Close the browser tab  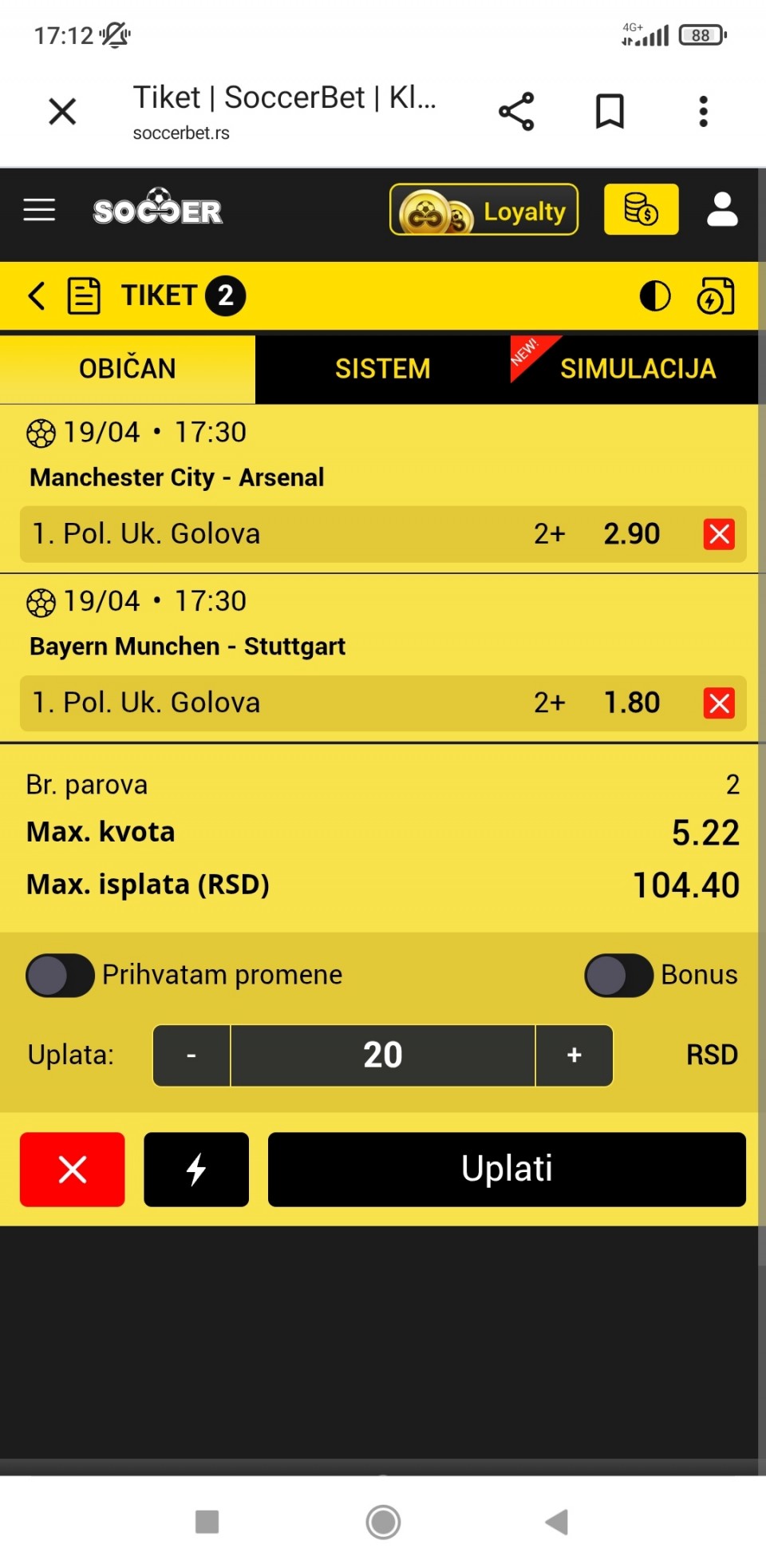(62, 111)
